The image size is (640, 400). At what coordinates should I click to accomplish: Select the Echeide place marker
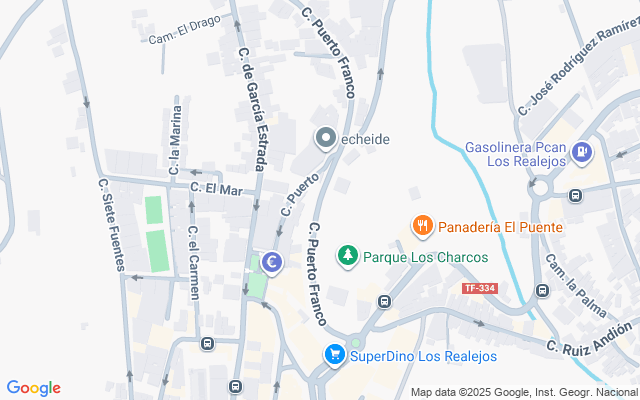tap(326, 139)
